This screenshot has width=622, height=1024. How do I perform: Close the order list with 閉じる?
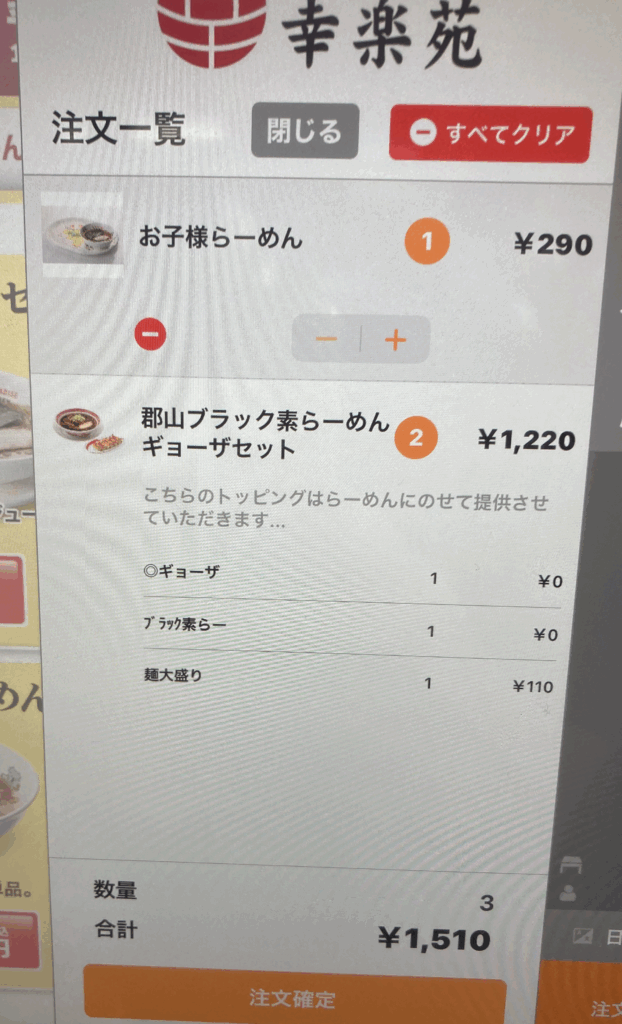point(304,131)
